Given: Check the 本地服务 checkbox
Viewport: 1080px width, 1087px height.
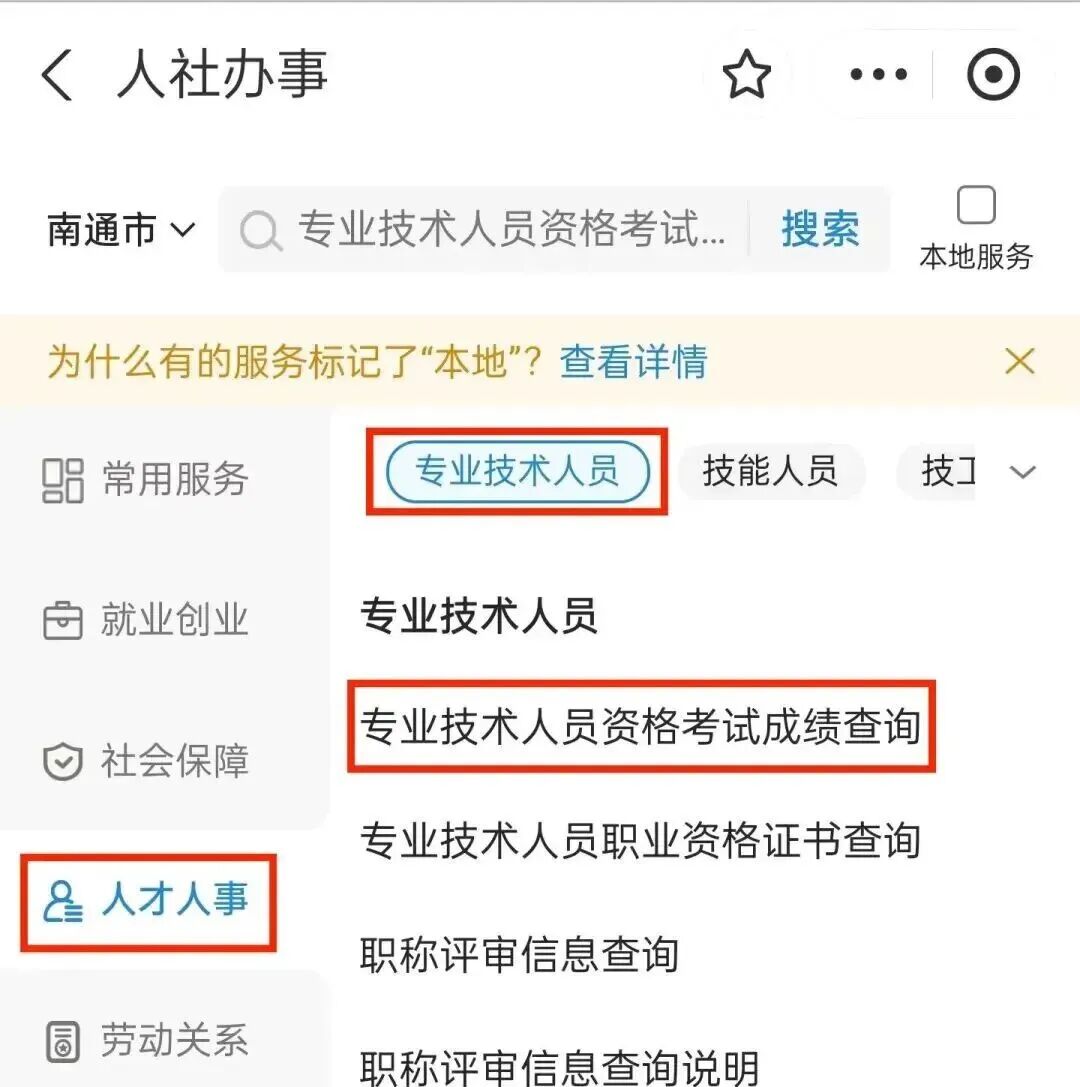Looking at the screenshot, I should coord(976,207).
